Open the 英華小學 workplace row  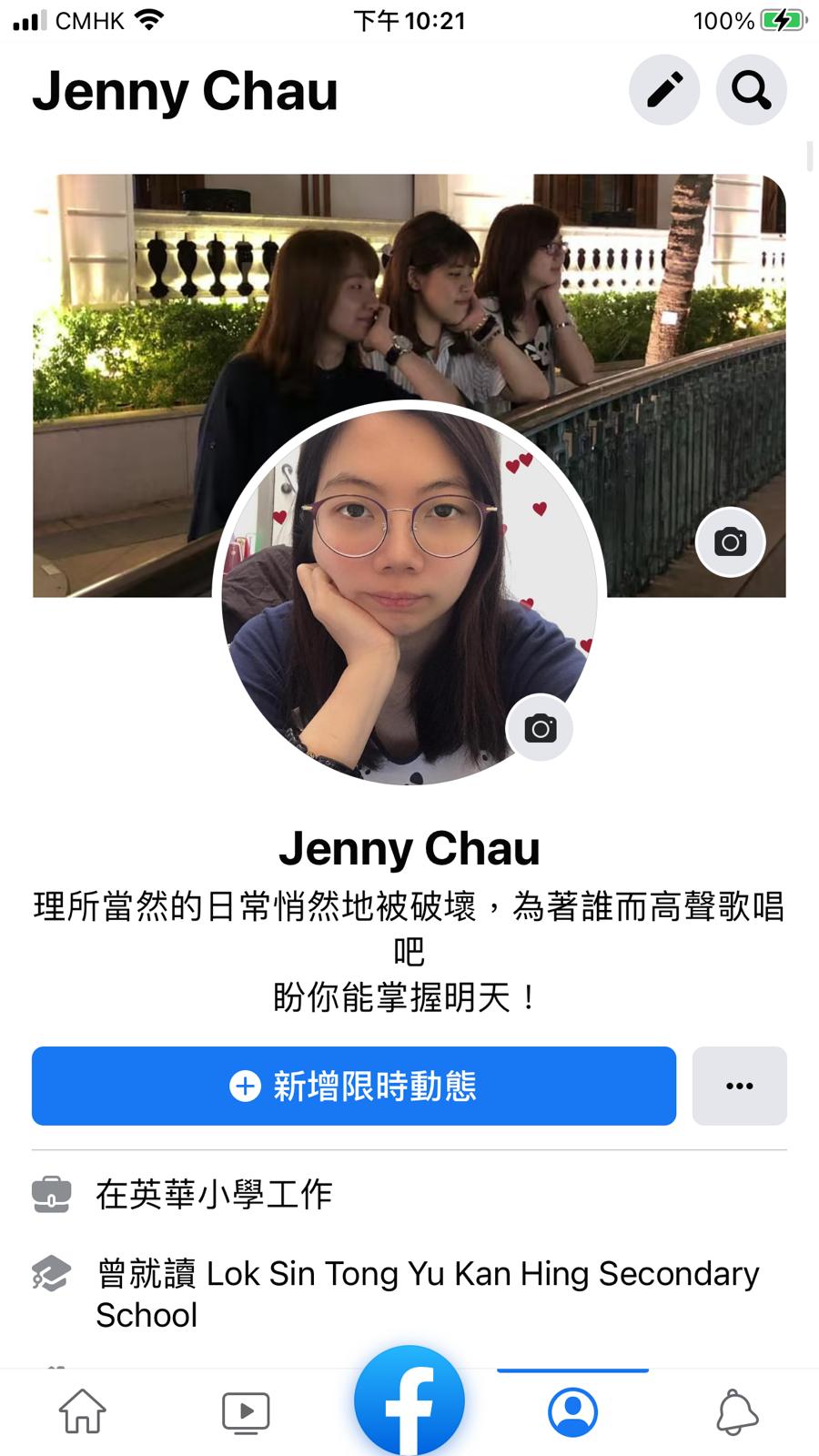click(x=214, y=1195)
